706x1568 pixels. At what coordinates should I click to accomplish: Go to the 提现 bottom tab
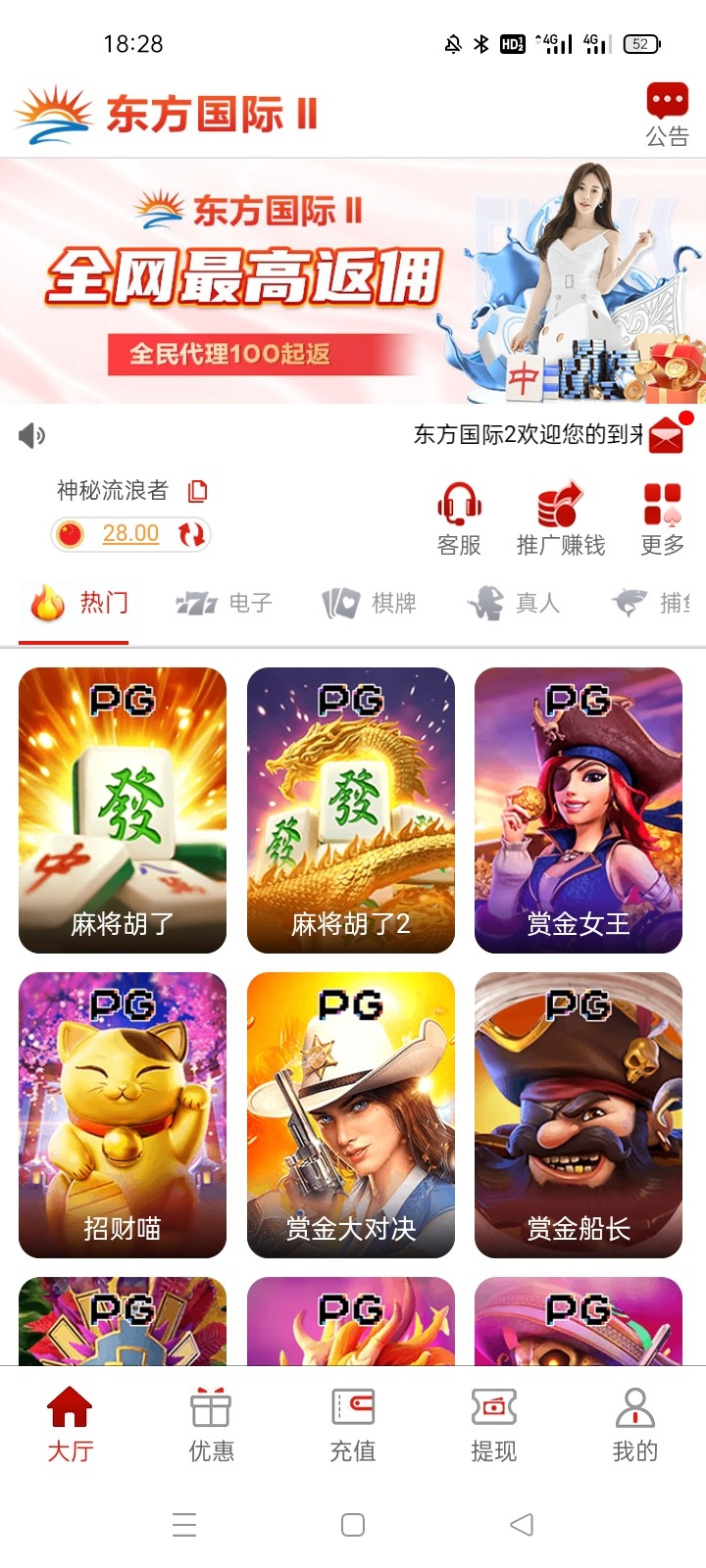coord(494,1426)
